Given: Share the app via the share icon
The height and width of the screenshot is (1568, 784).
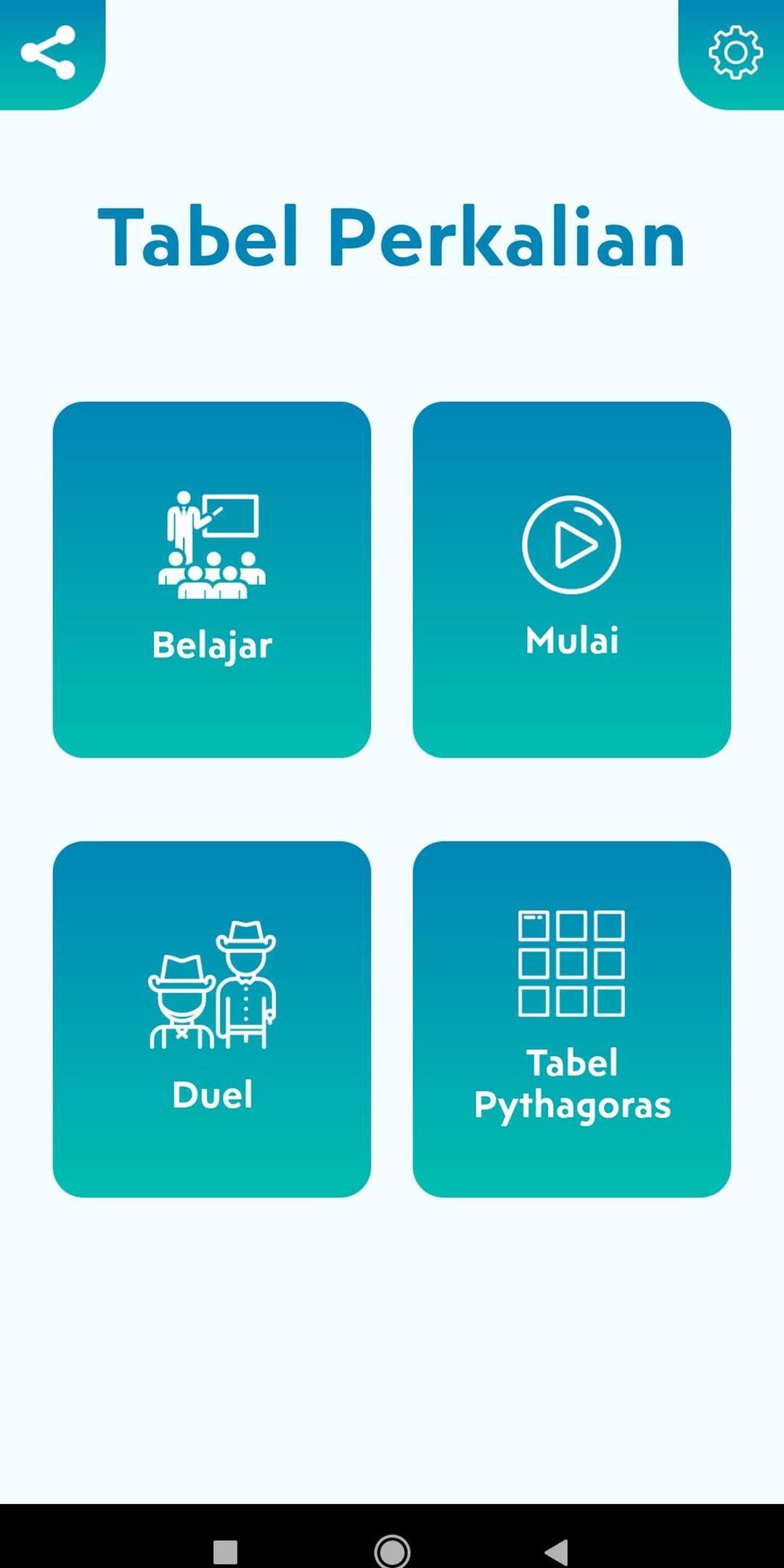Looking at the screenshot, I should [48, 52].
